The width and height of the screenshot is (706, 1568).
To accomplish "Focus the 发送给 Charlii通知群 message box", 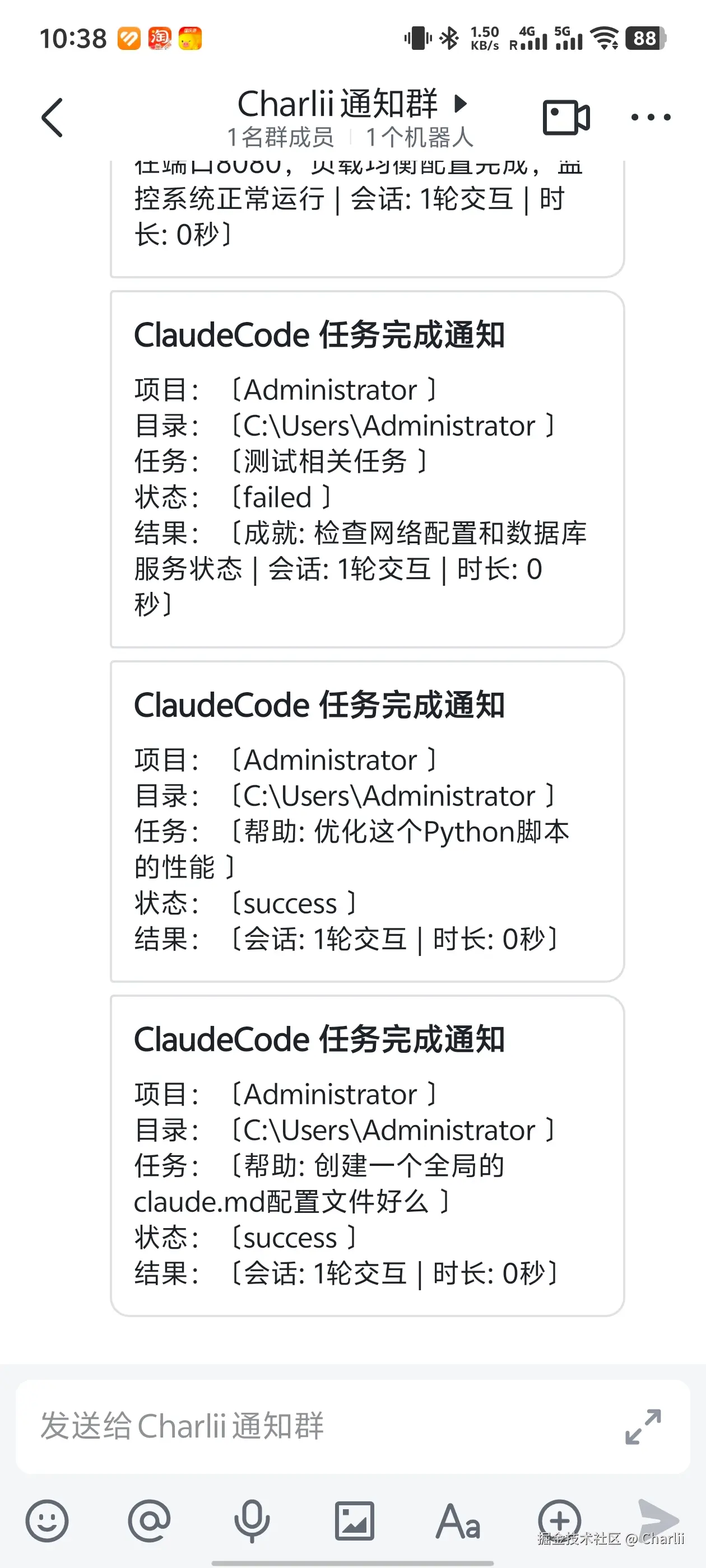I will coord(317,1426).
